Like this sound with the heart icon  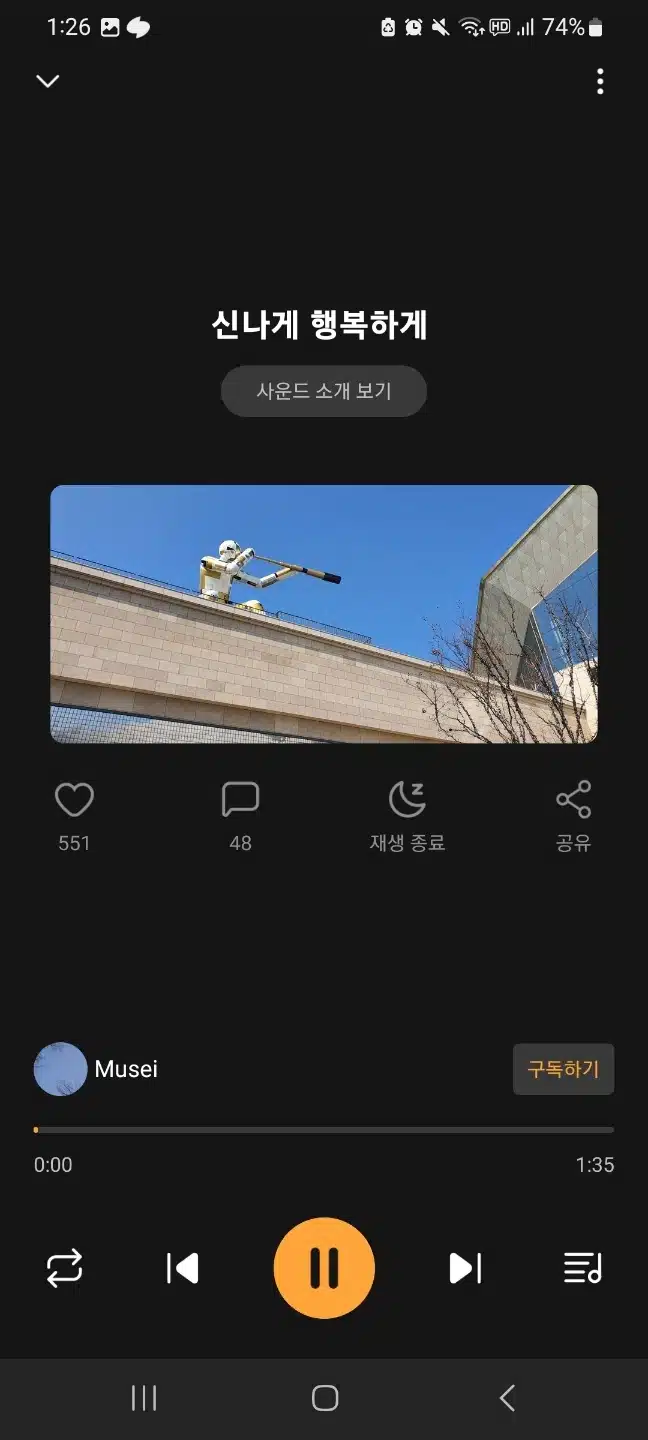[74, 800]
